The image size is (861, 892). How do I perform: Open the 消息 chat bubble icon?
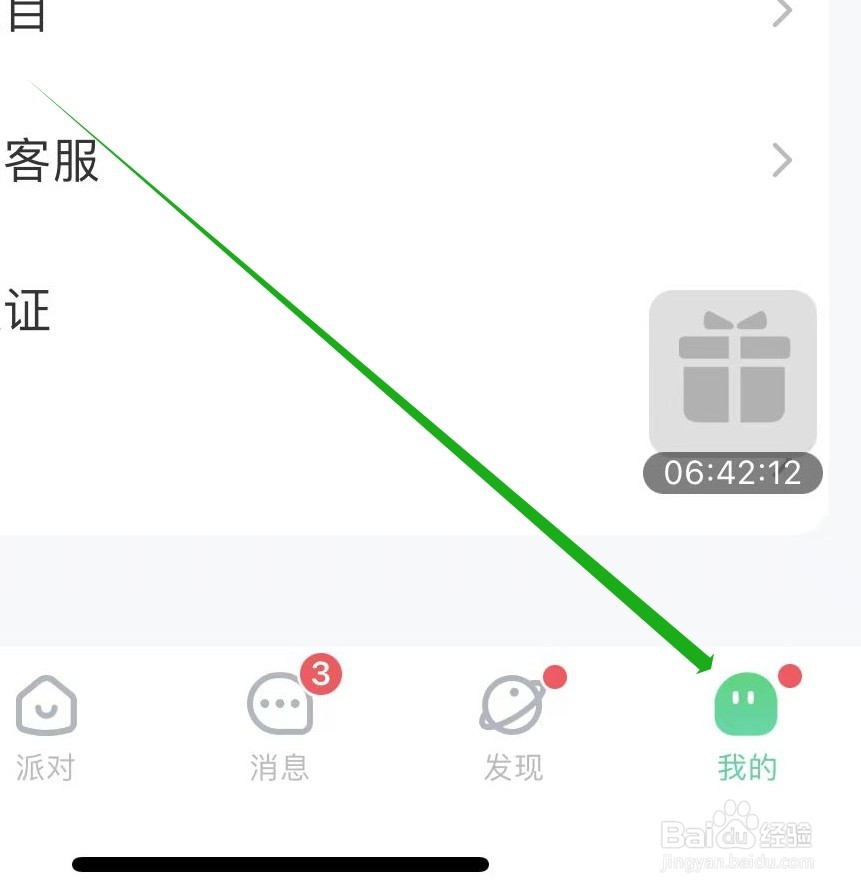278,703
